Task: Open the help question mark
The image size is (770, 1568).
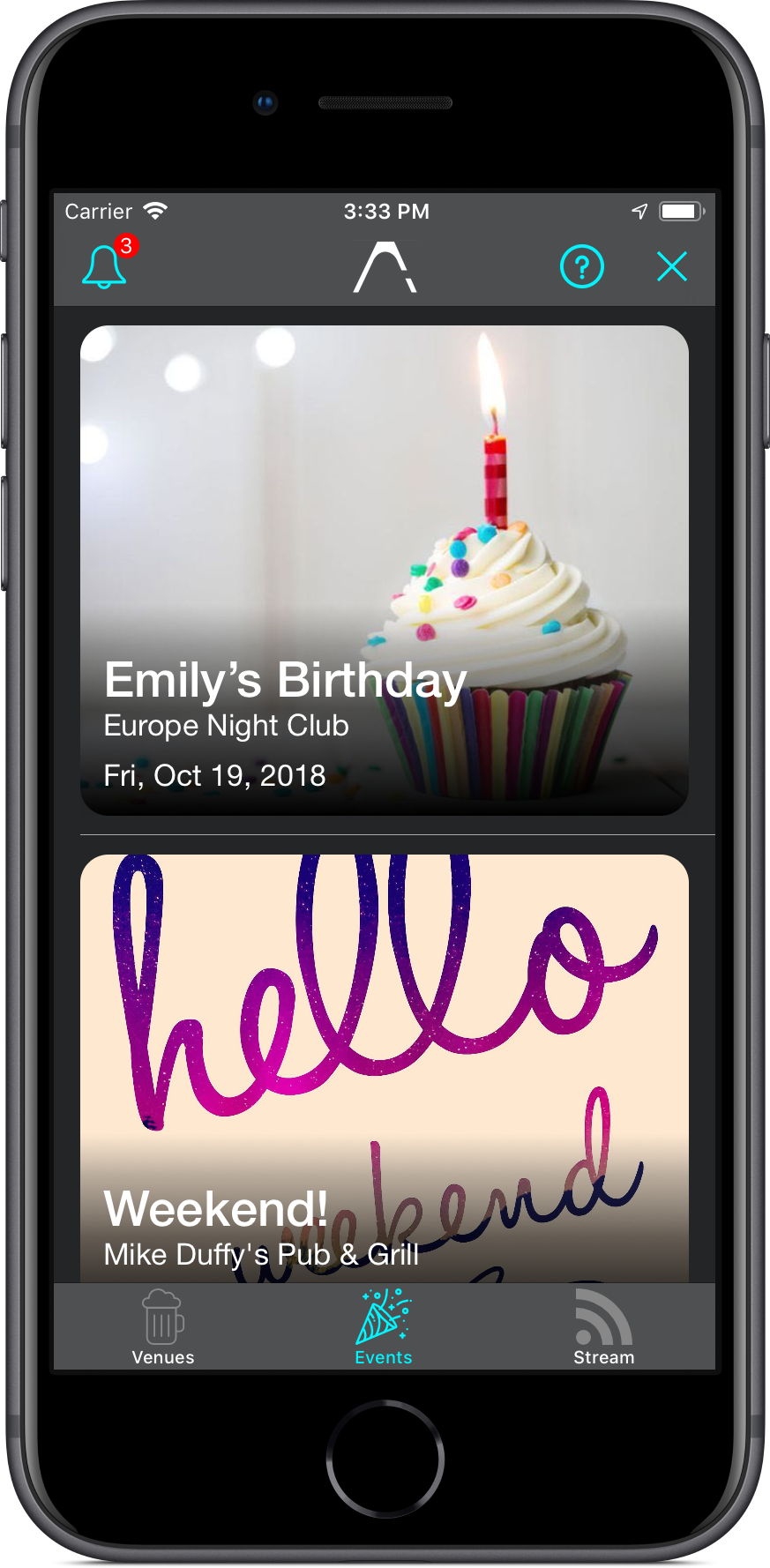Action: [582, 266]
